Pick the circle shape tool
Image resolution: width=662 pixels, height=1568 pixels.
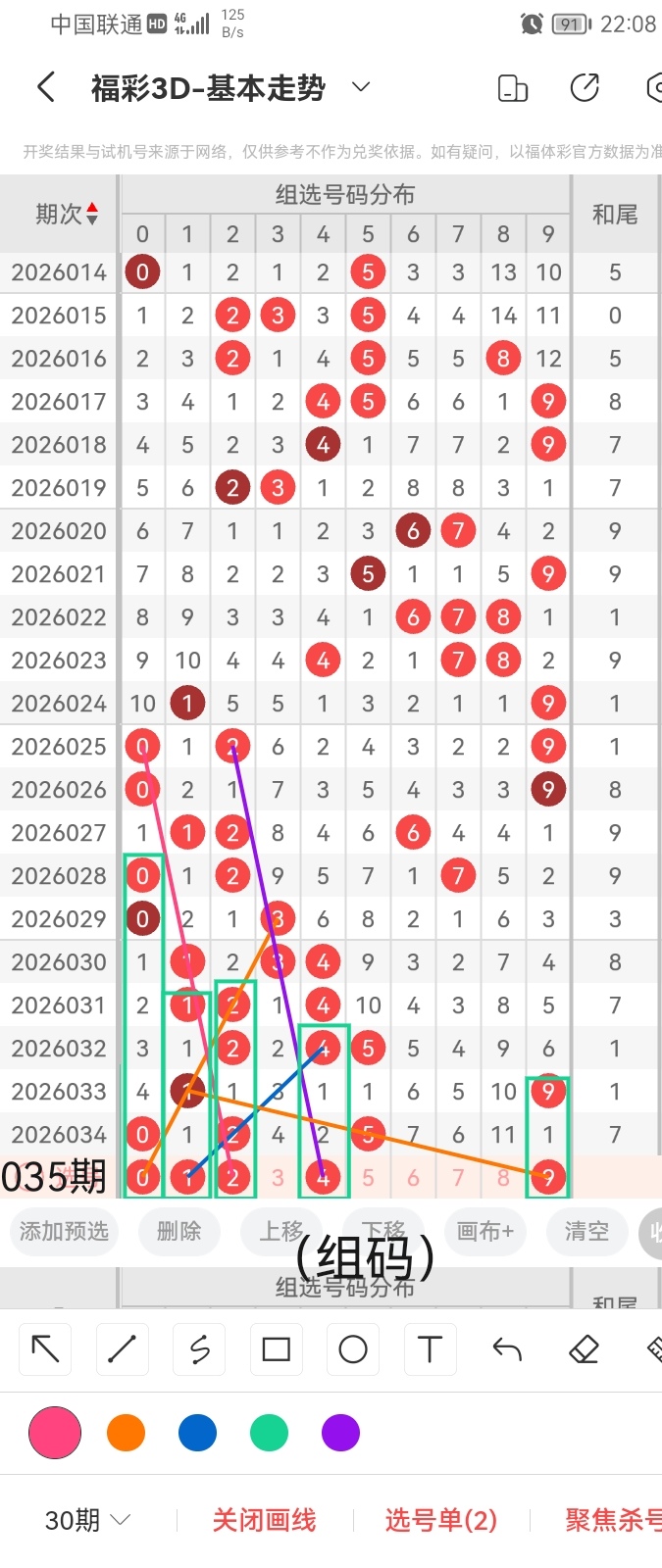coord(353,1349)
